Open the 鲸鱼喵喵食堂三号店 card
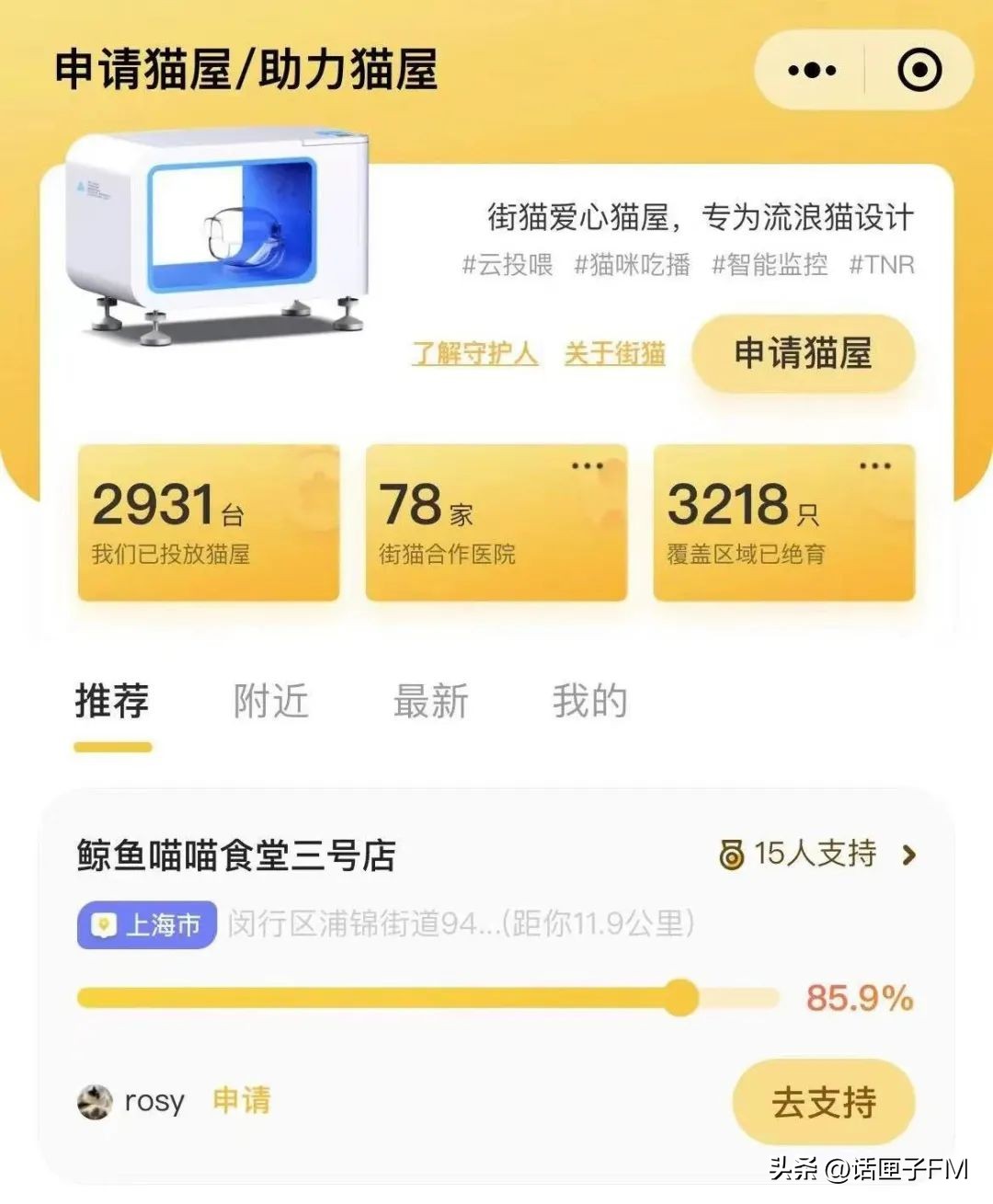The width and height of the screenshot is (993, 1204). pyautogui.click(x=236, y=855)
